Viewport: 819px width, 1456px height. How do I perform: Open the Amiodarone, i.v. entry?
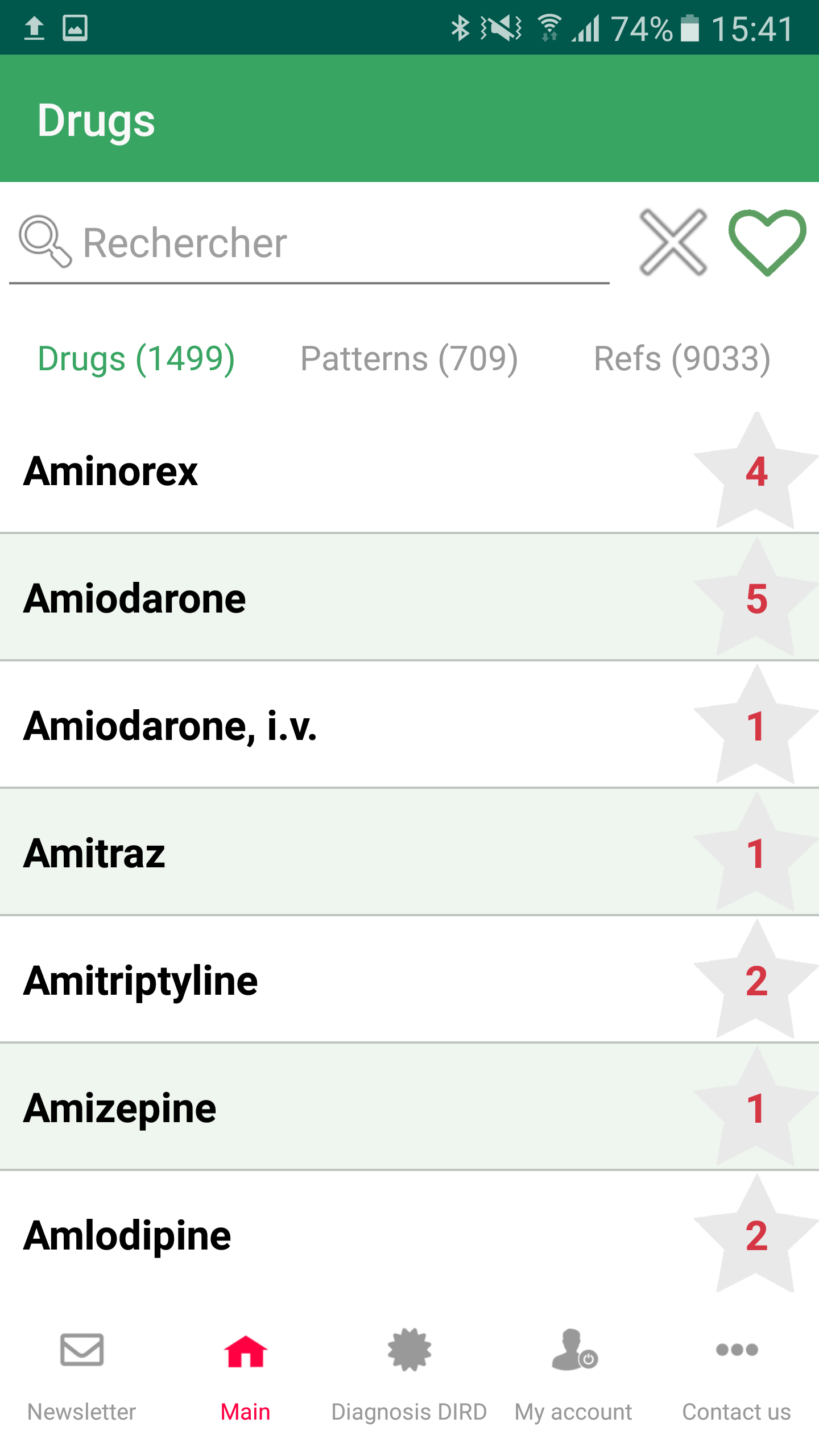pyautogui.click(x=409, y=725)
